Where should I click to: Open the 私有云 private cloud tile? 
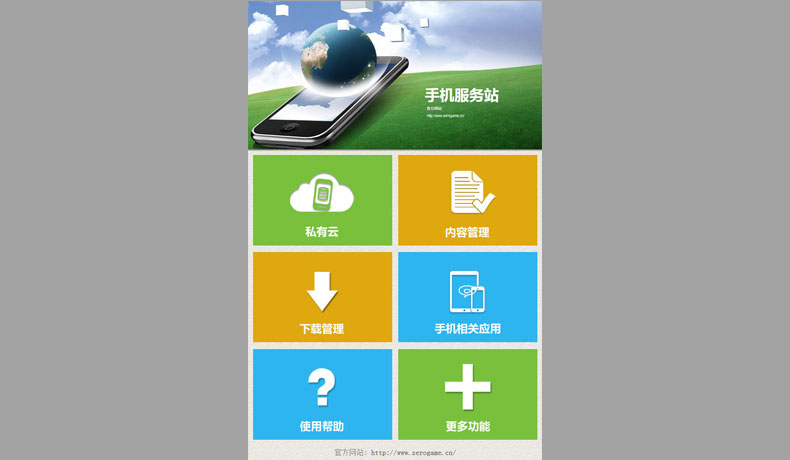(322, 200)
